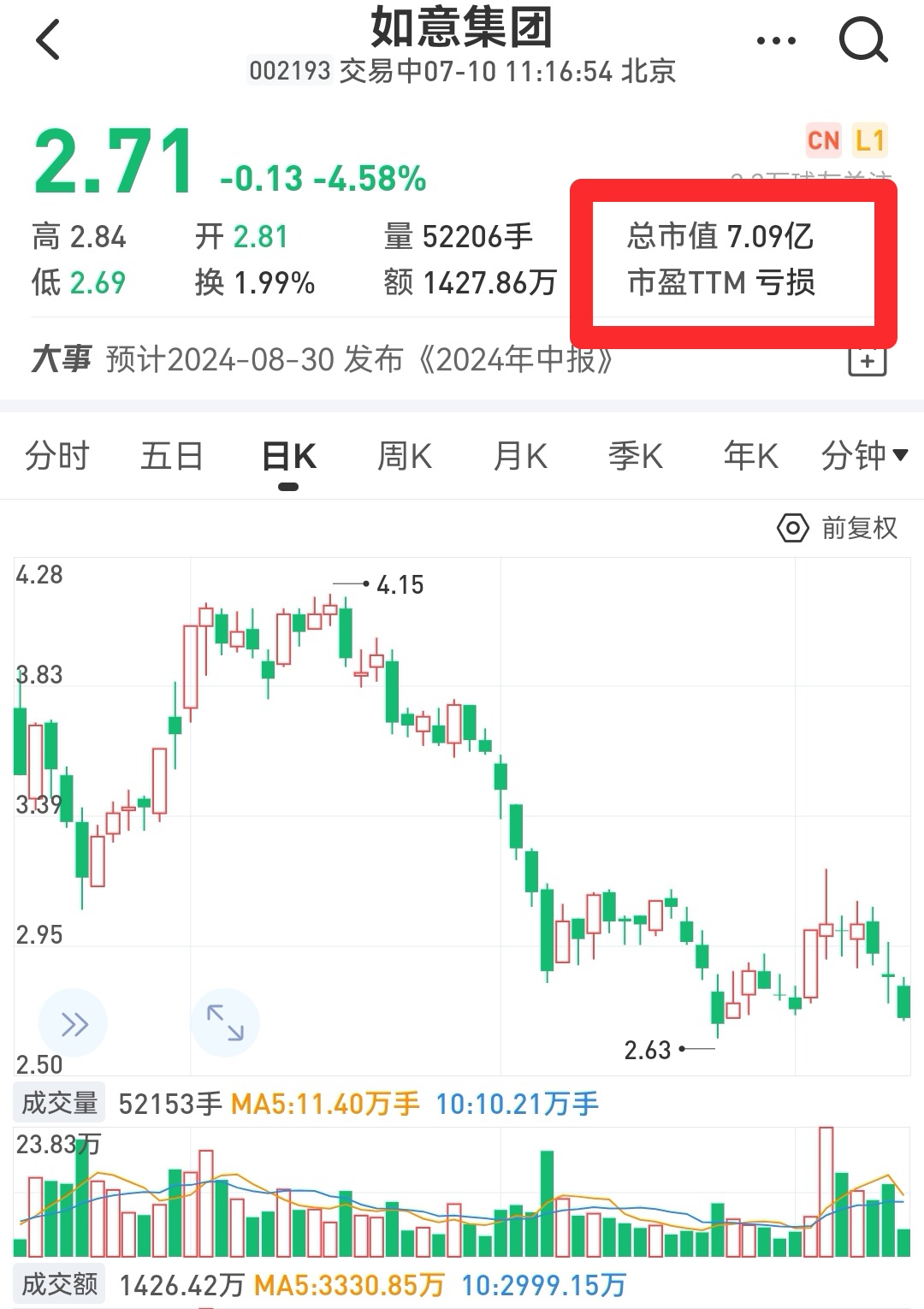Screen dimensions: 924x1309
Task: Change the 成交量 indicator
Action: [x=59, y=1104]
